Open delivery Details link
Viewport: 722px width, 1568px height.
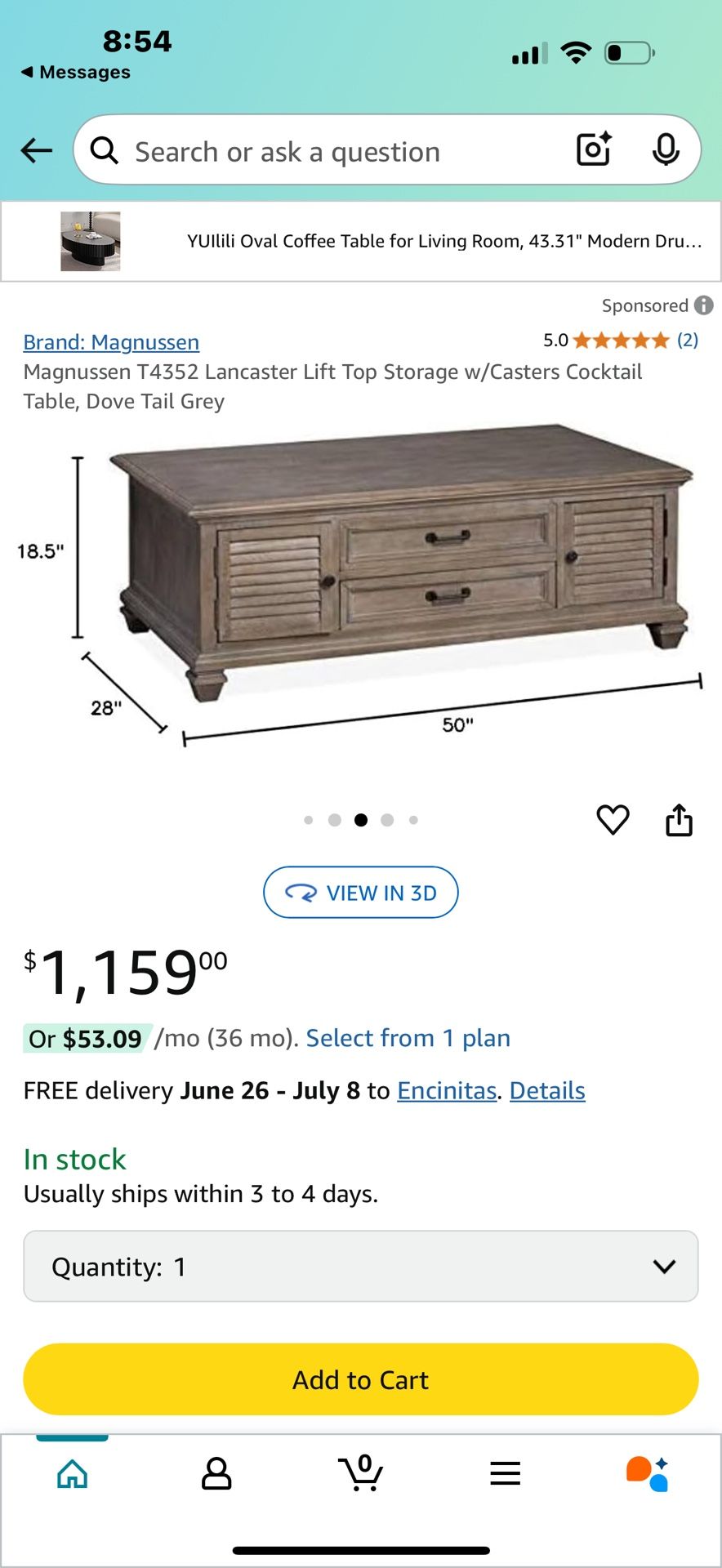[x=547, y=1091]
